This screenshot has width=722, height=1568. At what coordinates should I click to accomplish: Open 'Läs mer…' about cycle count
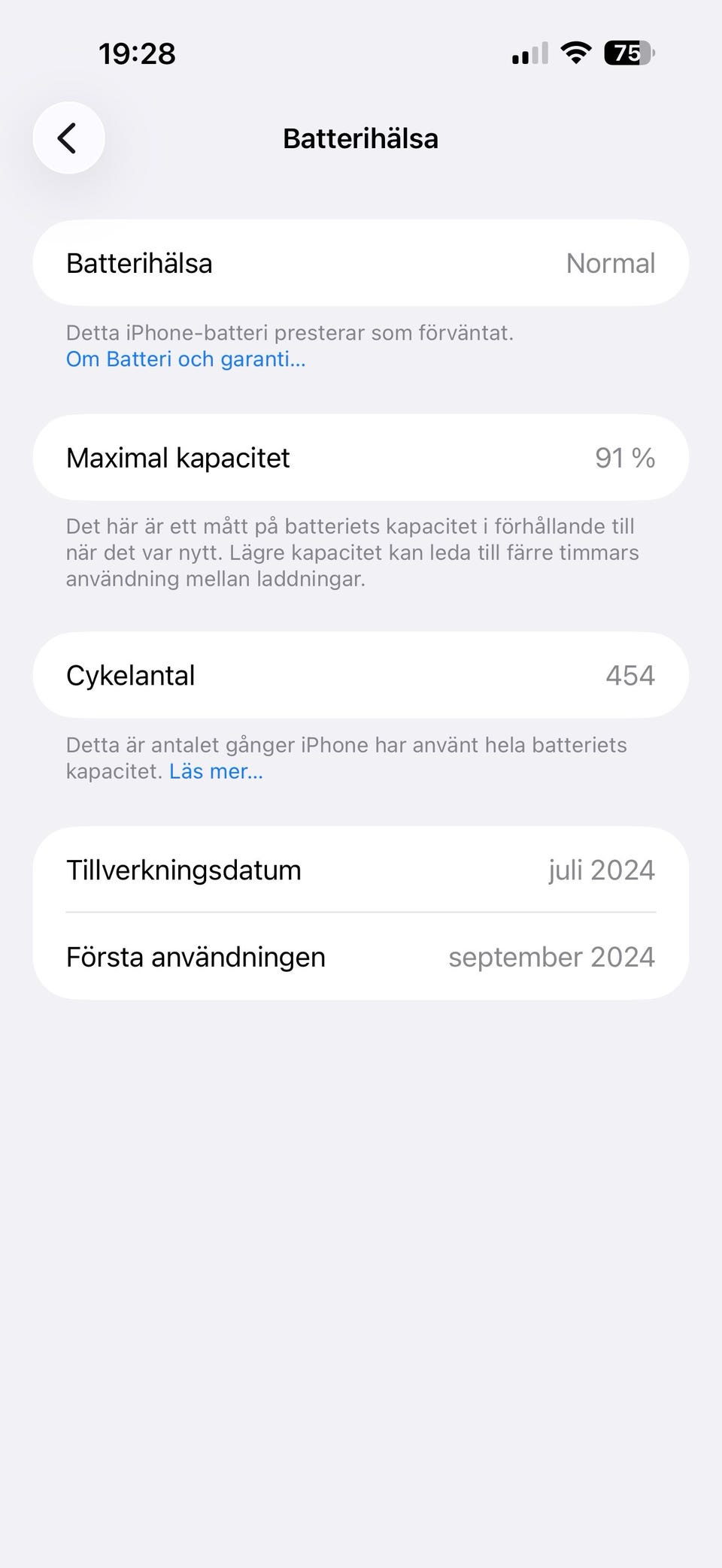point(217,771)
